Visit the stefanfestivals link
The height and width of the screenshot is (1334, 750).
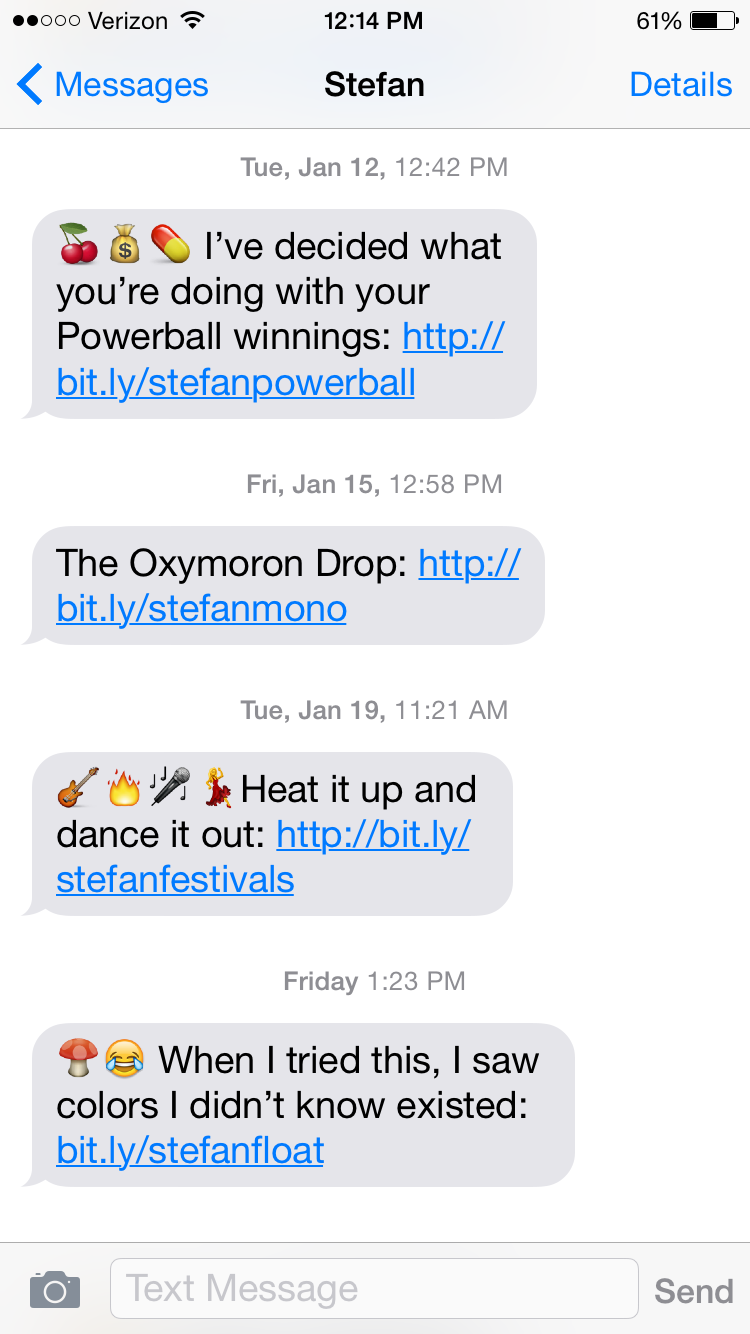[175, 879]
